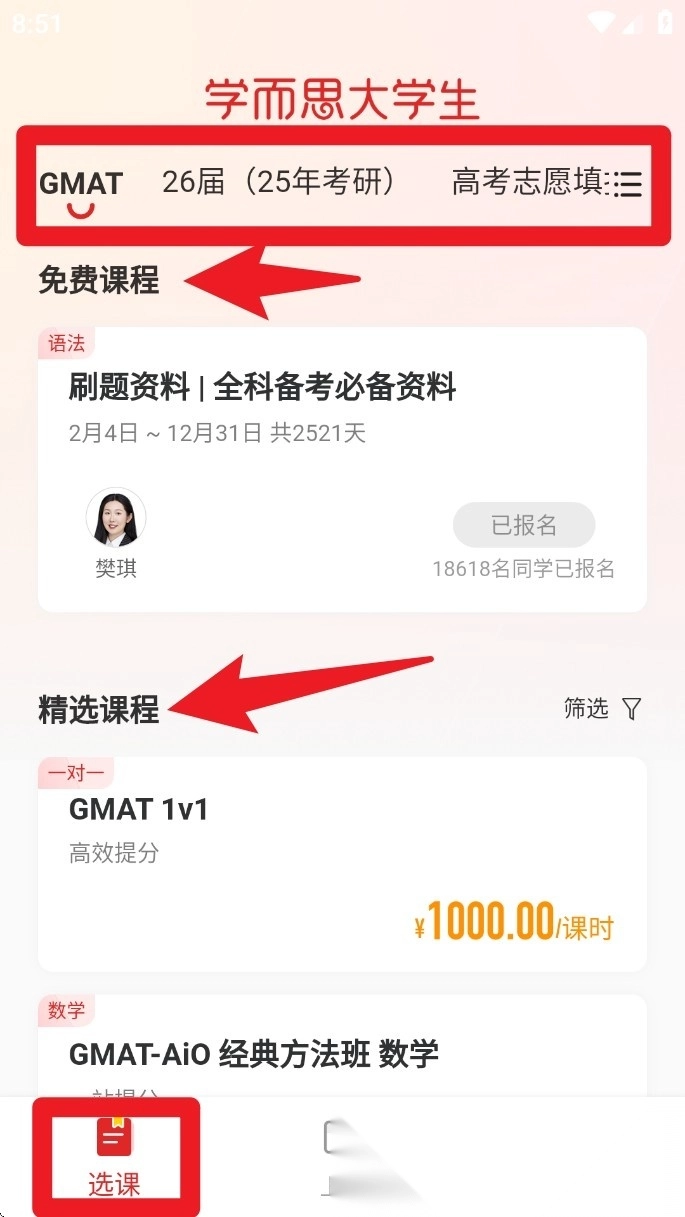Switch to the 高考志愿填 tab
The image size is (685, 1217).
[528, 182]
